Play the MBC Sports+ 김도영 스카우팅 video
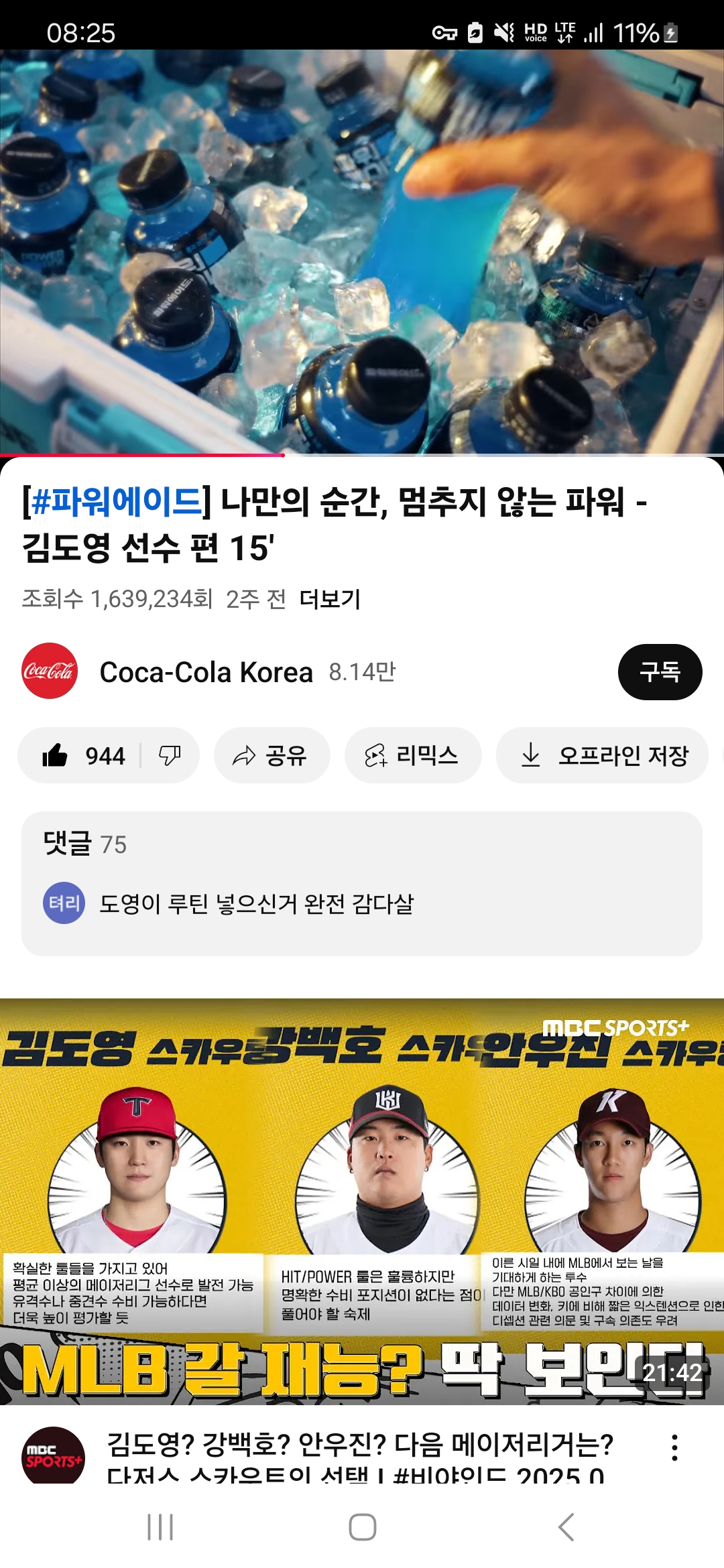Screen dimensions: 724x1568 tap(362, 1201)
